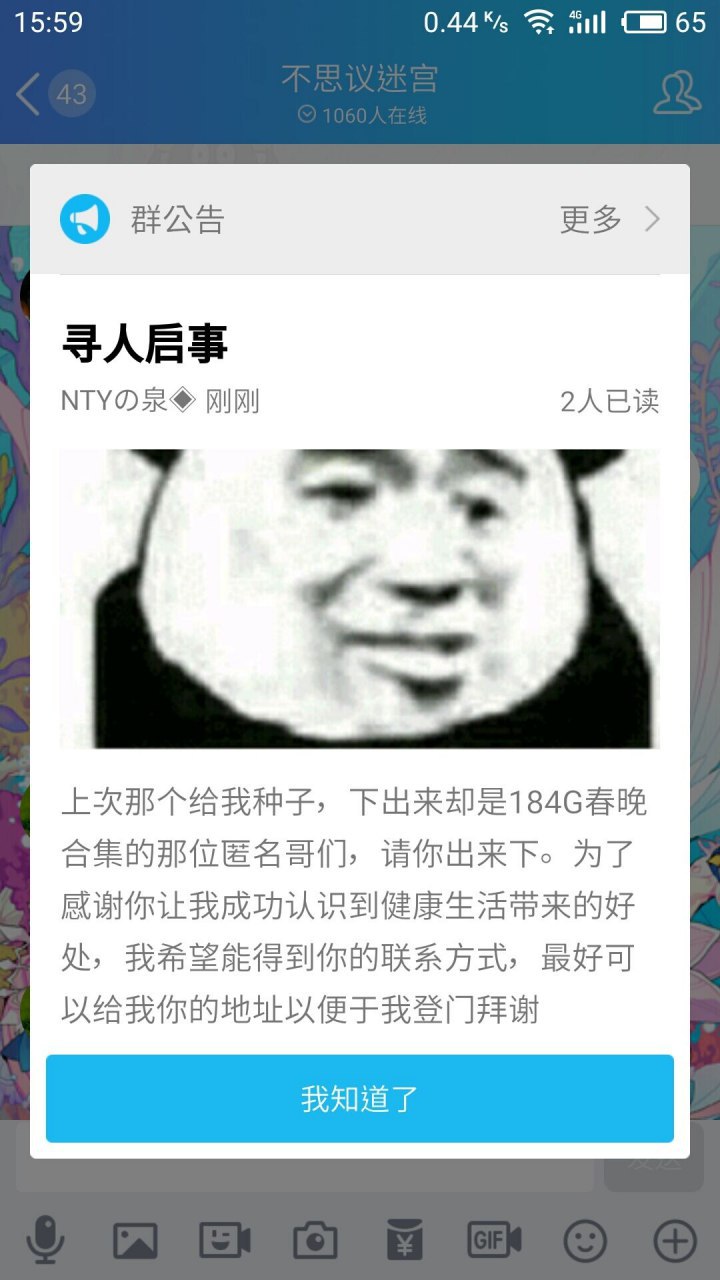720x1280 pixels.
Task: Open the short video recording icon
Action: [x=225, y=1241]
